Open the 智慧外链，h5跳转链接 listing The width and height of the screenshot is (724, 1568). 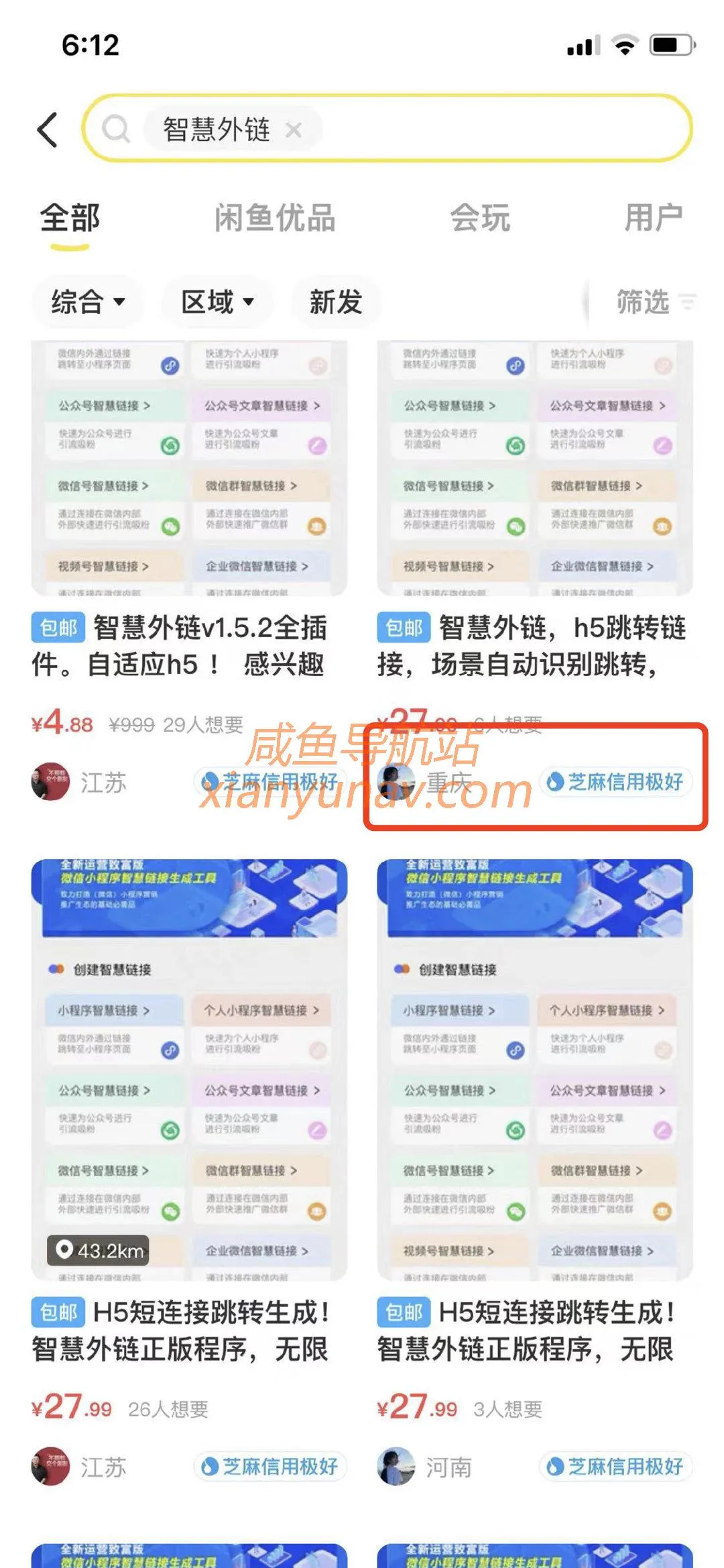[534, 469]
